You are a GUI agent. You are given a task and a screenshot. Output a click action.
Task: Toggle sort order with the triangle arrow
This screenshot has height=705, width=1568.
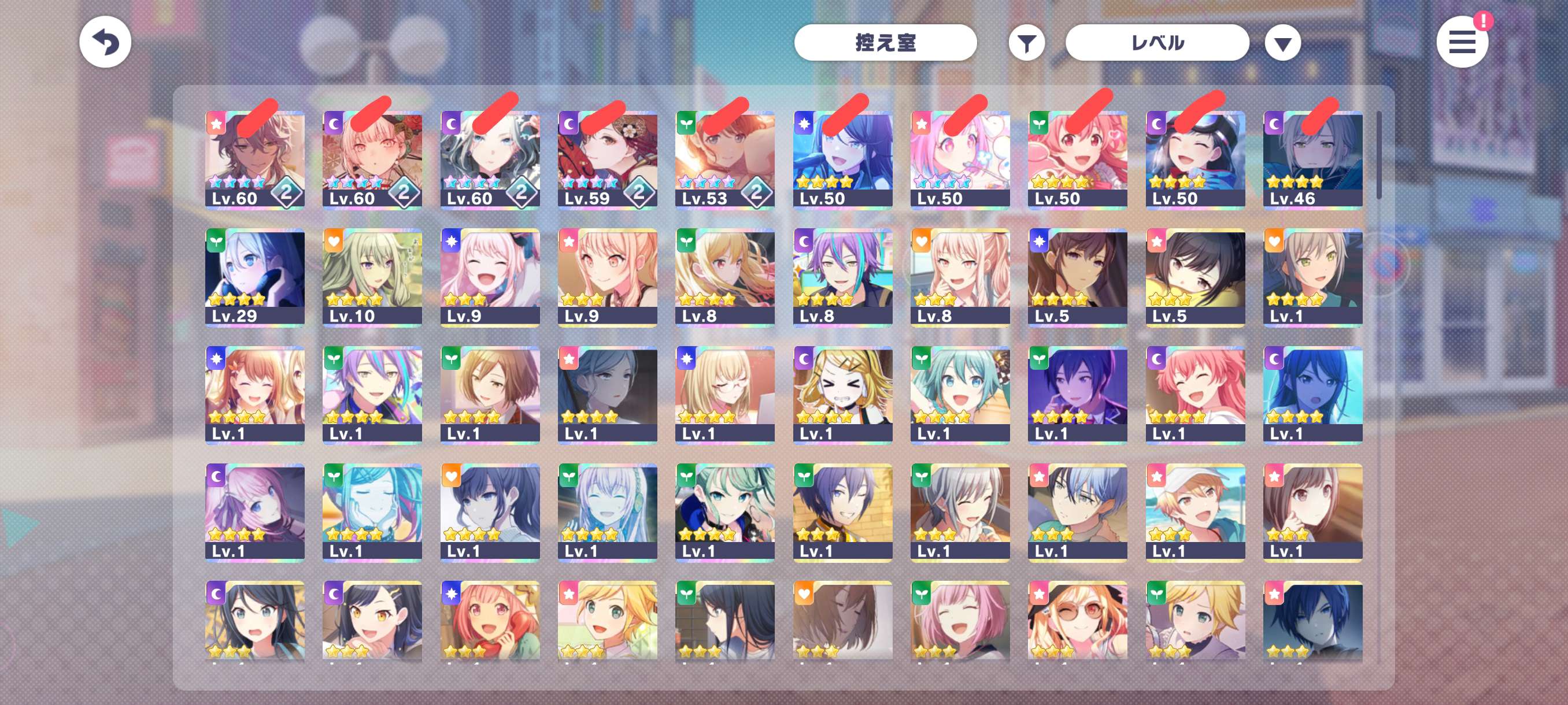[1282, 44]
